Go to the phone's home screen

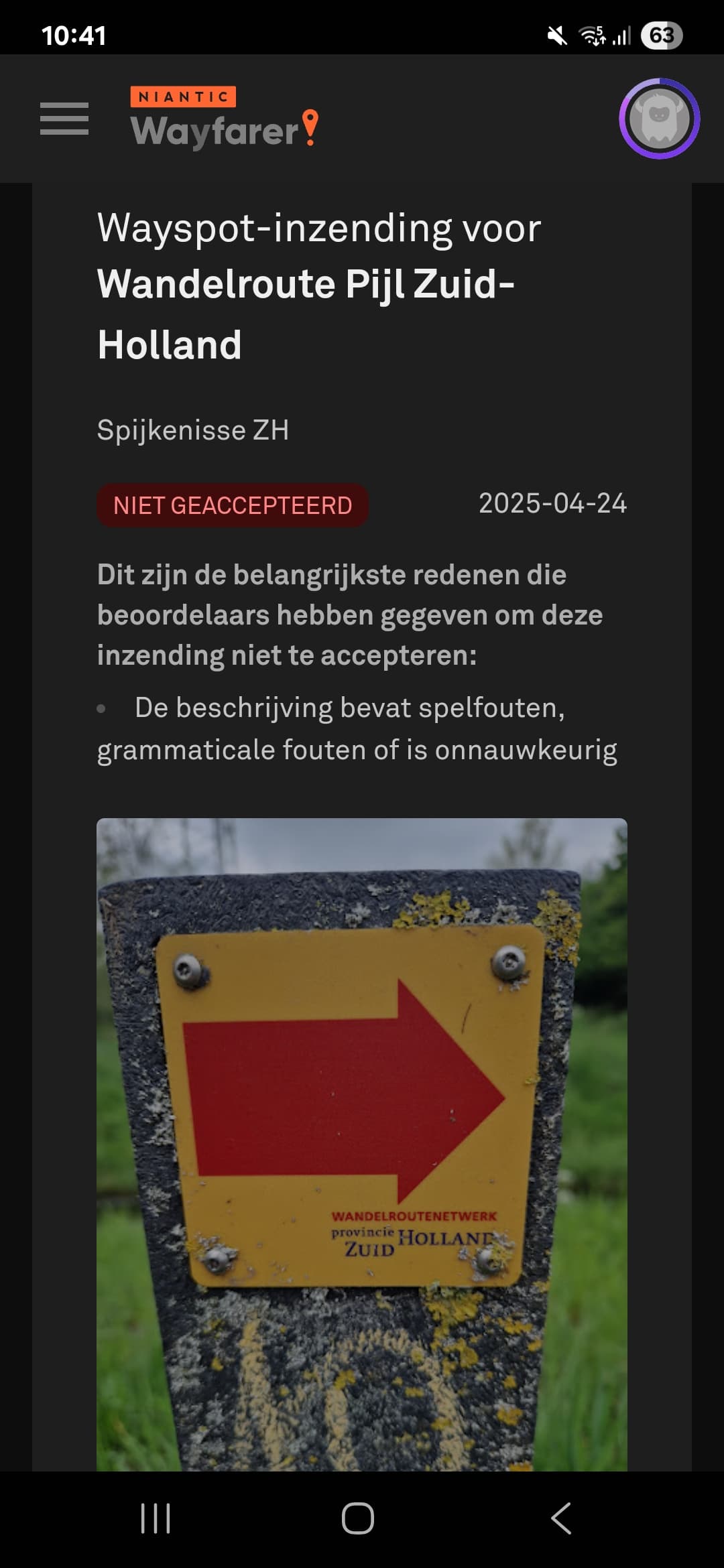point(358,1518)
